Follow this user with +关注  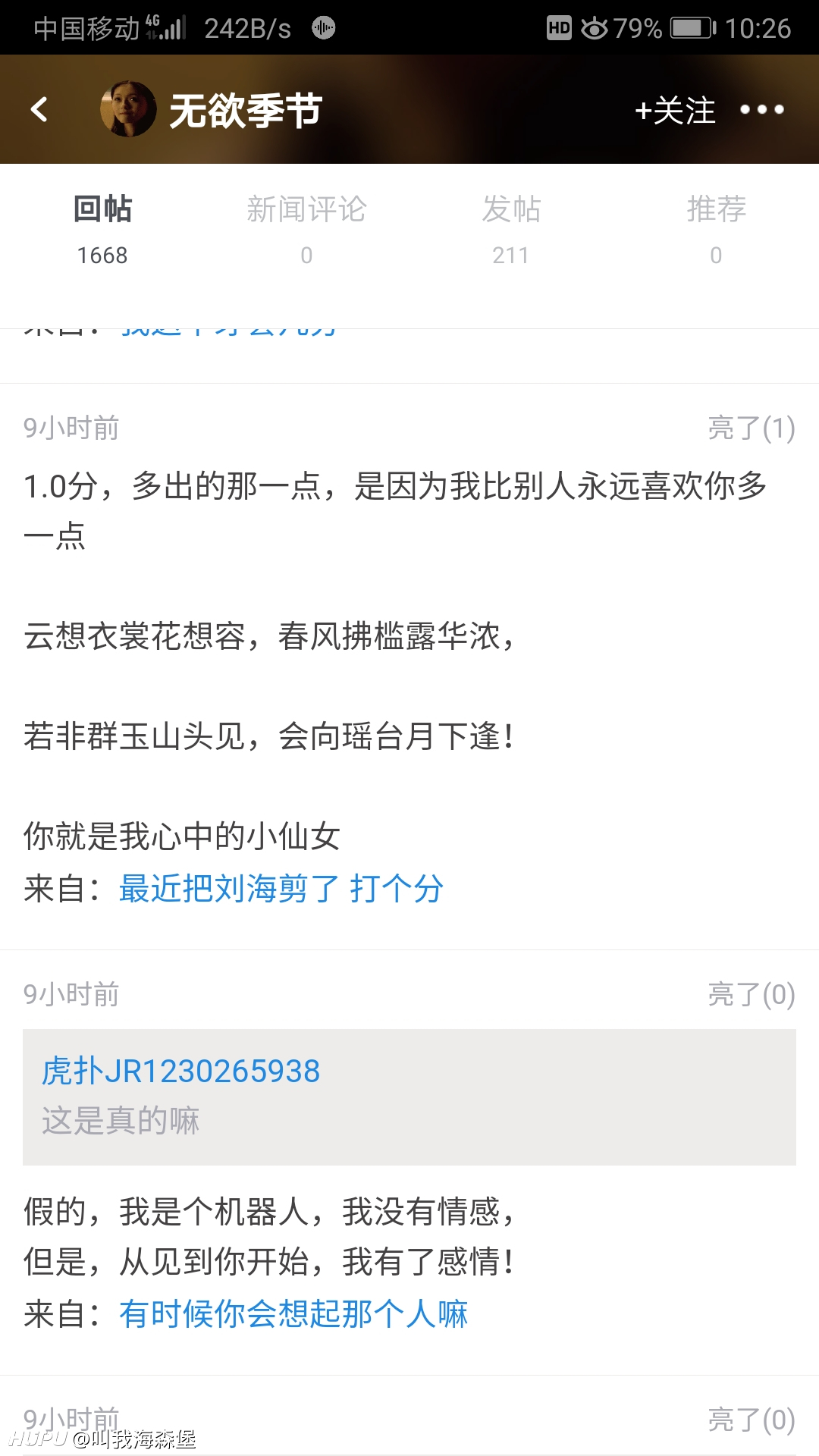tap(675, 111)
